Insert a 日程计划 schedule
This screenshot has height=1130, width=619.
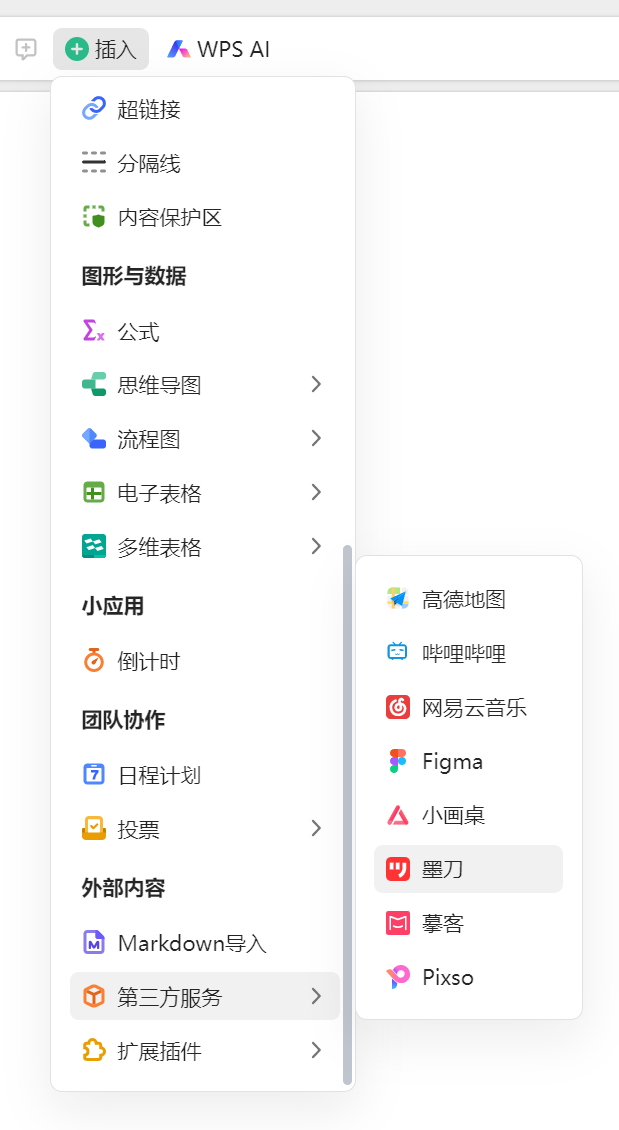(x=205, y=775)
